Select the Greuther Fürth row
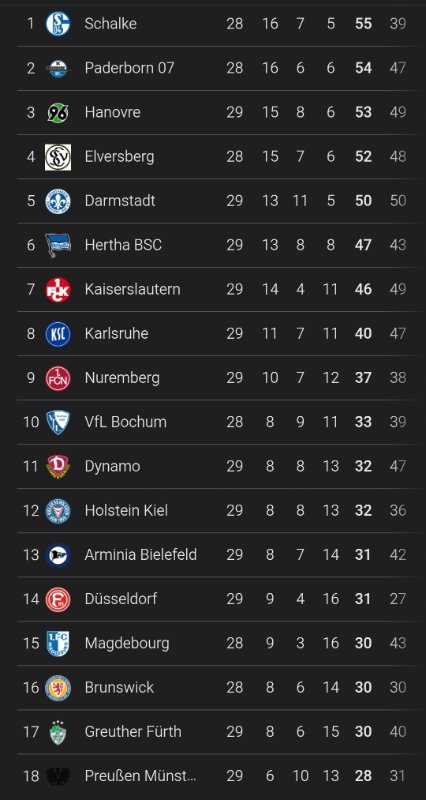This screenshot has height=800, width=426. point(221,732)
